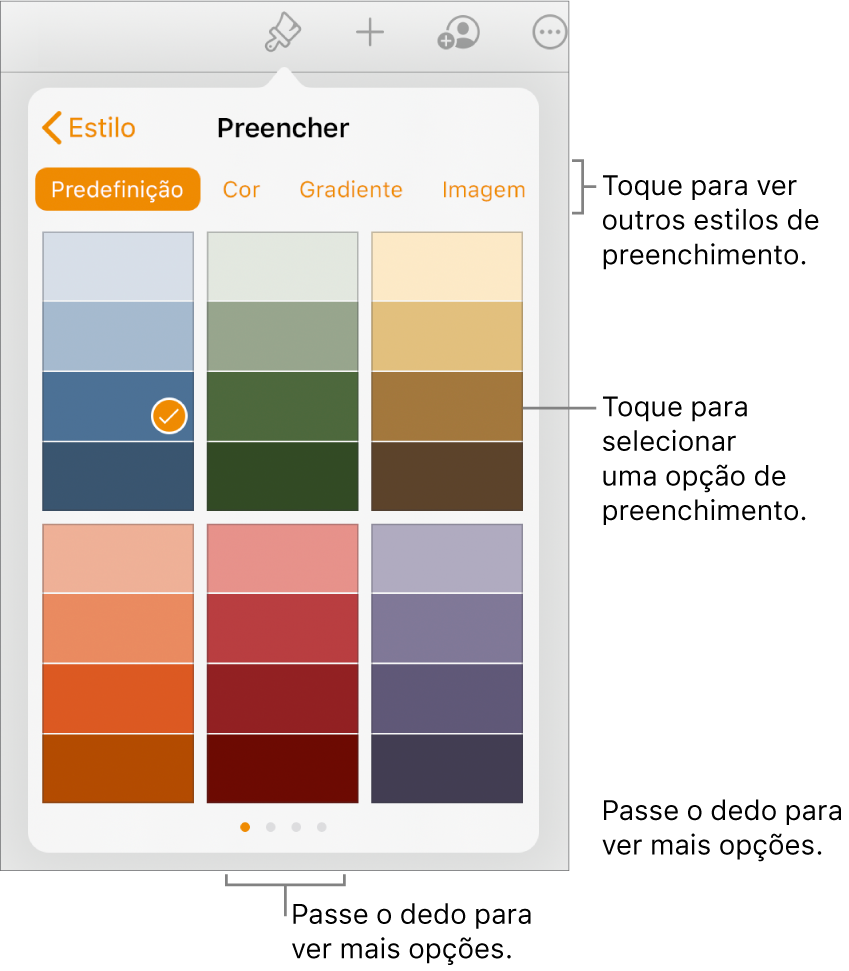Apply the light lavender purple swatch
Image resolution: width=849 pixels, height=971 pixels.
pyautogui.click(x=447, y=558)
